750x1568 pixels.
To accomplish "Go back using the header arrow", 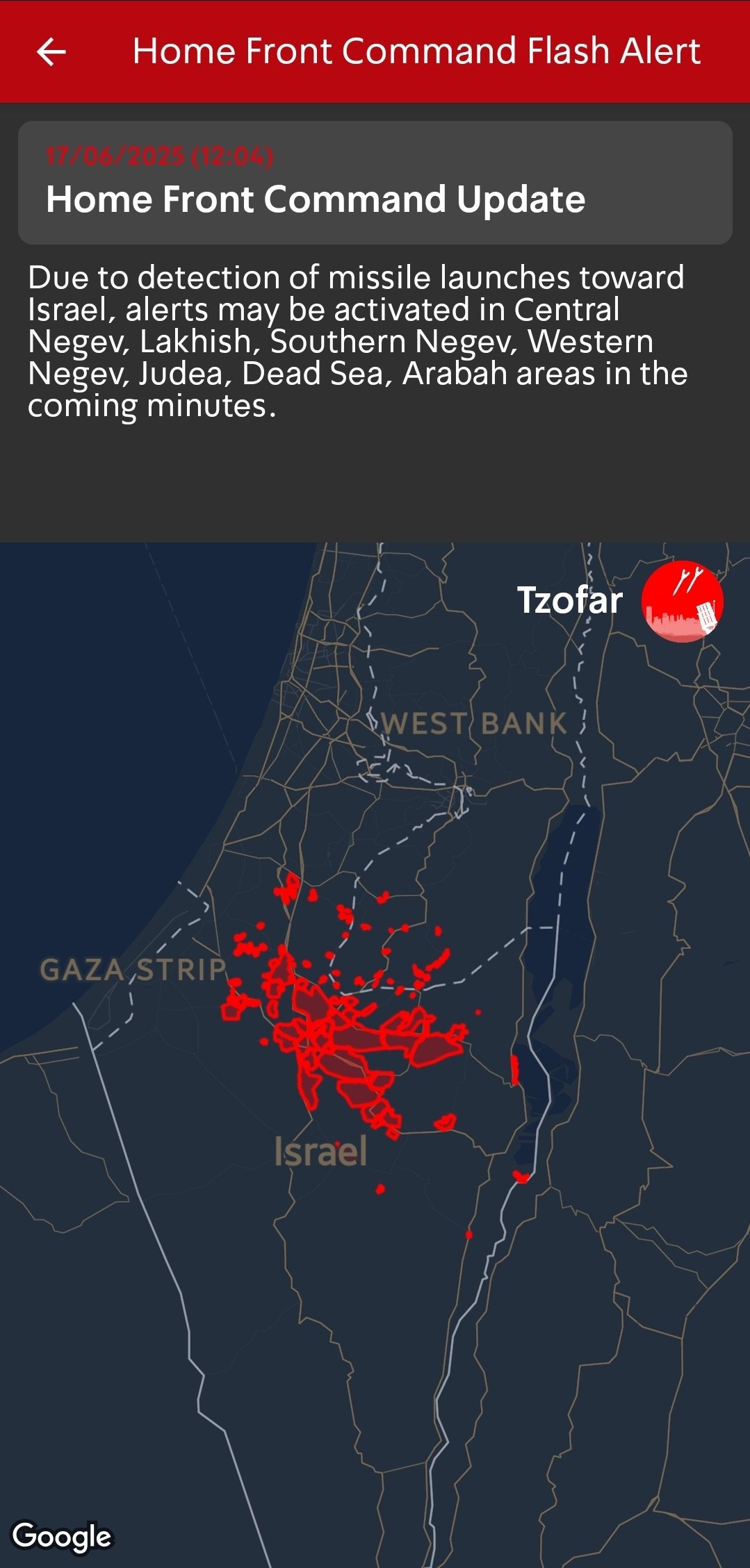I will click(51, 51).
